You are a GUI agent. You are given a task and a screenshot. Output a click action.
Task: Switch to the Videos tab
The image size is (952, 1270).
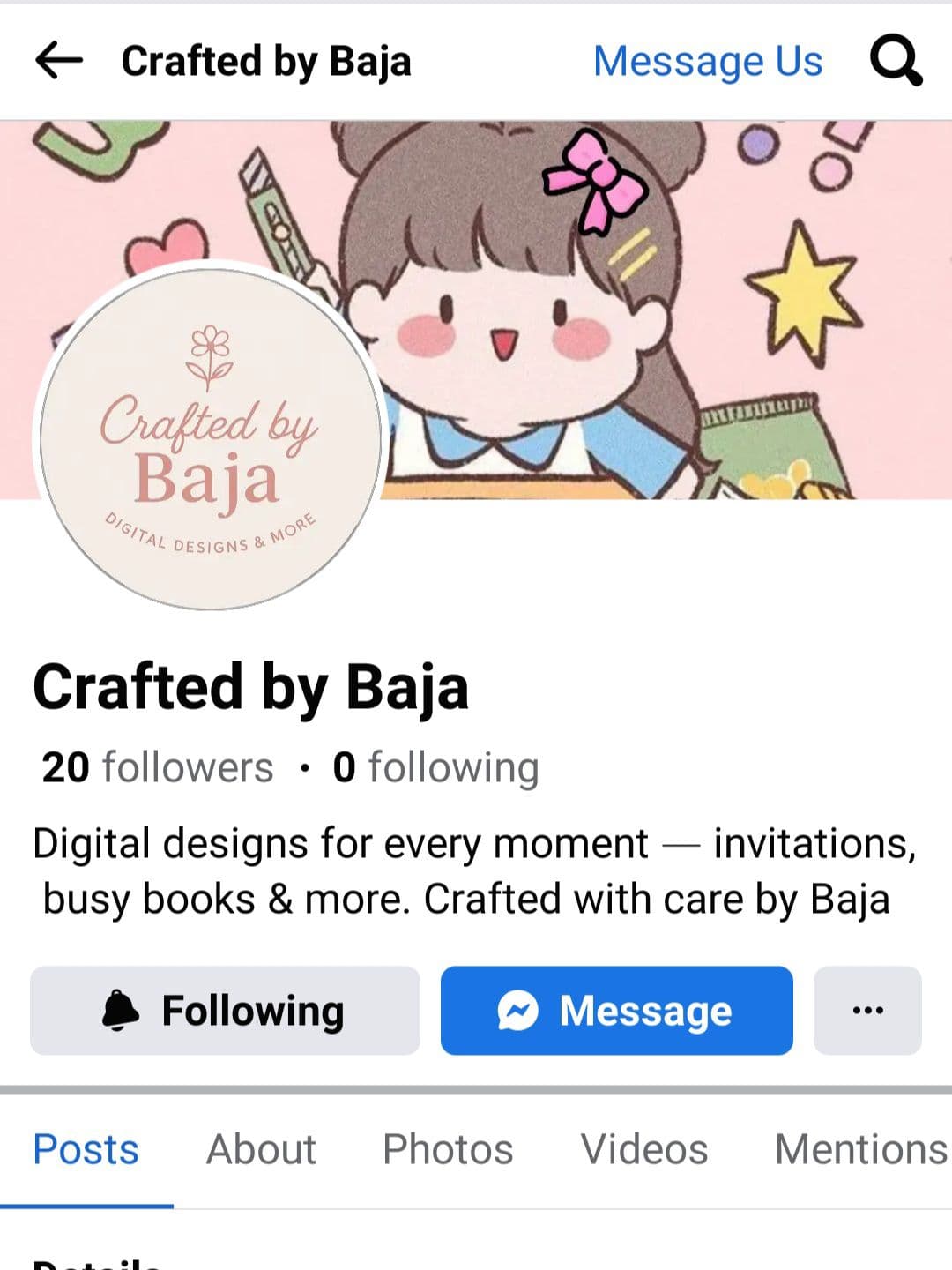tap(644, 1149)
